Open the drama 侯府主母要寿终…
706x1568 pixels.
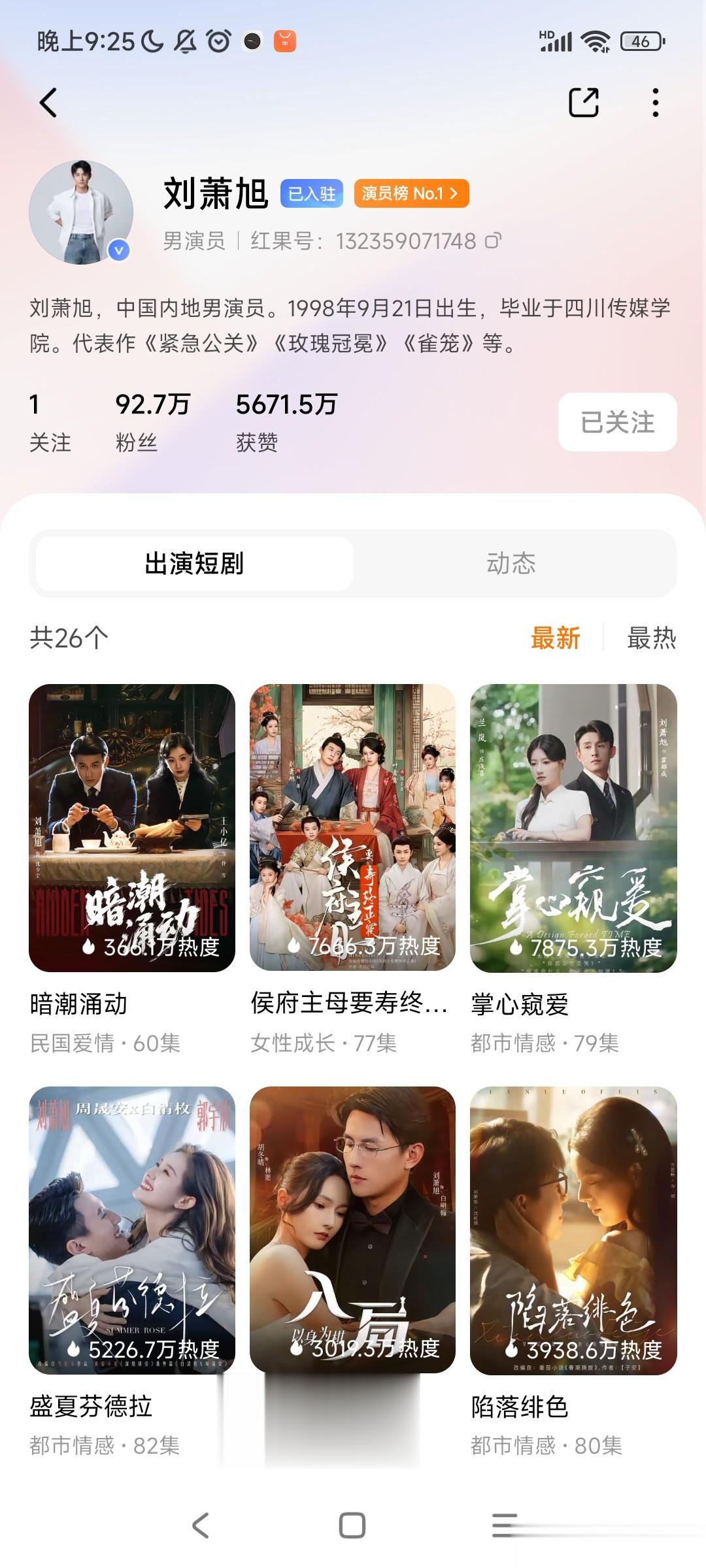pos(352,827)
